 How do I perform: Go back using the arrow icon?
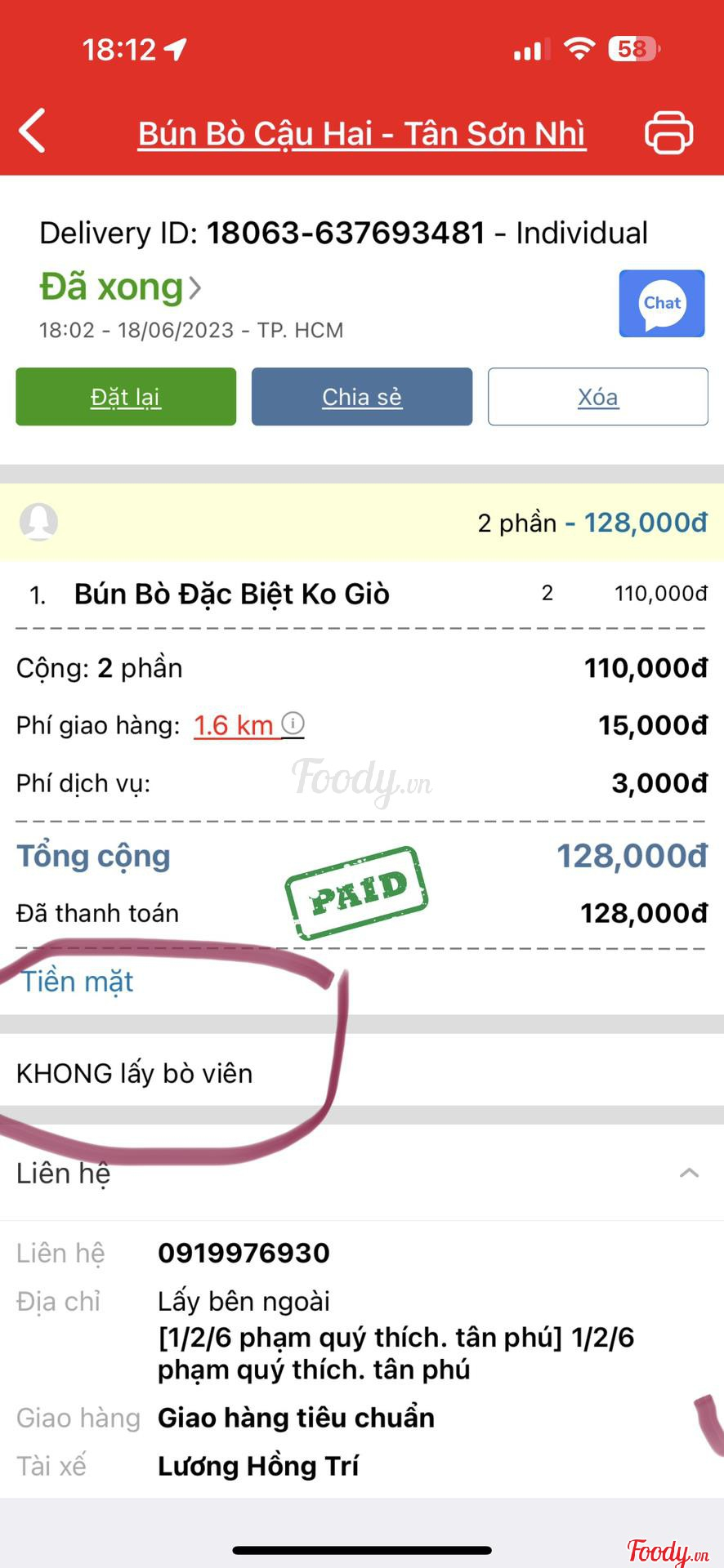(x=33, y=131)
